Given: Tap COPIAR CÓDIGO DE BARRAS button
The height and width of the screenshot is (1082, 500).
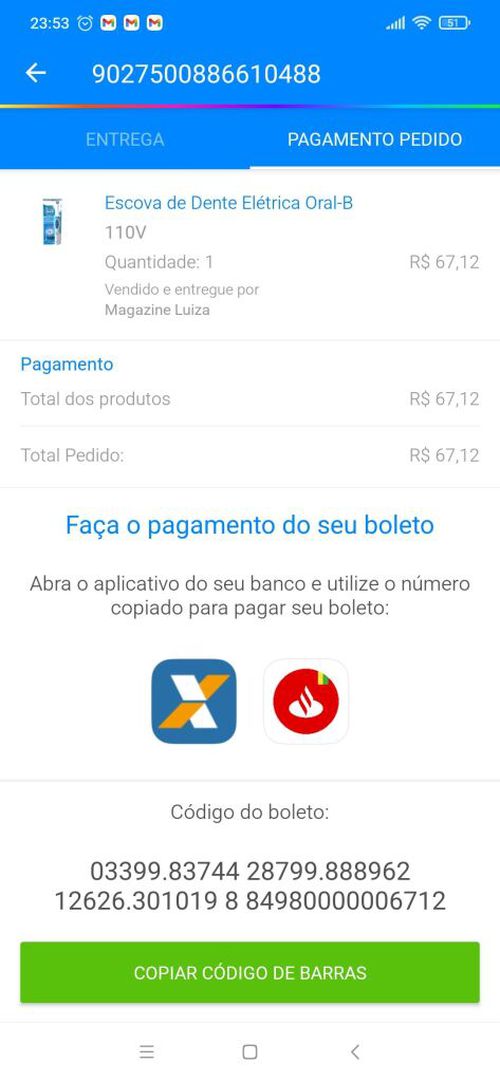Looking at the screenshot, I should [250, 972].
